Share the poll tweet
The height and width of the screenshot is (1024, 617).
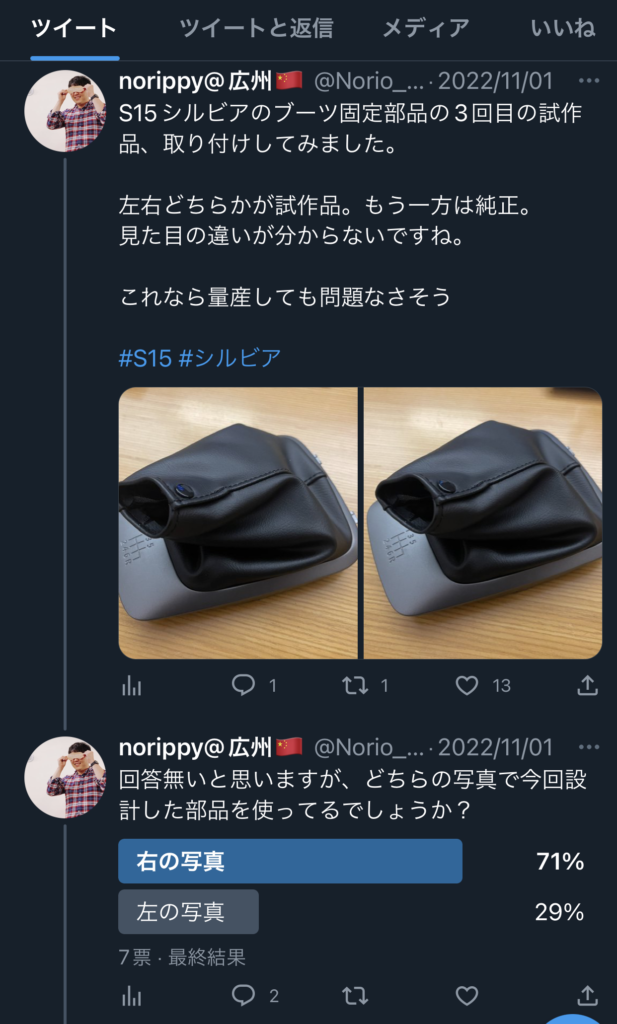coord(588,995)
